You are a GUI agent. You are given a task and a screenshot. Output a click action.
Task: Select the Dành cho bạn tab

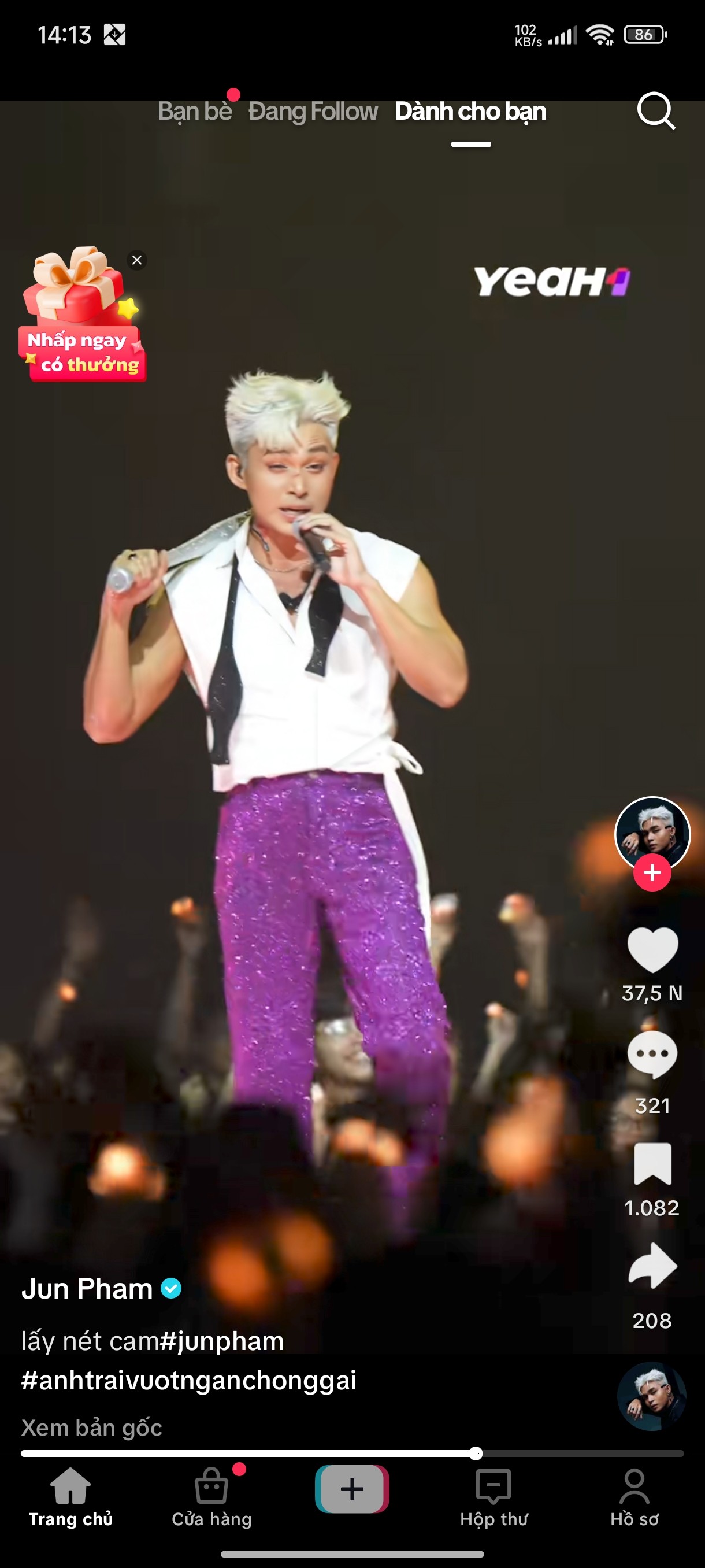(x=470, y=112)
